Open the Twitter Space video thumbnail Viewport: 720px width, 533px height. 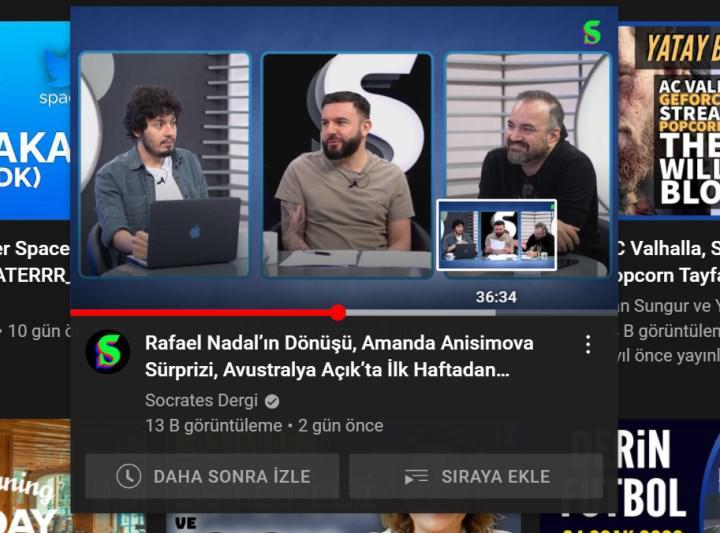click(35, 120)
